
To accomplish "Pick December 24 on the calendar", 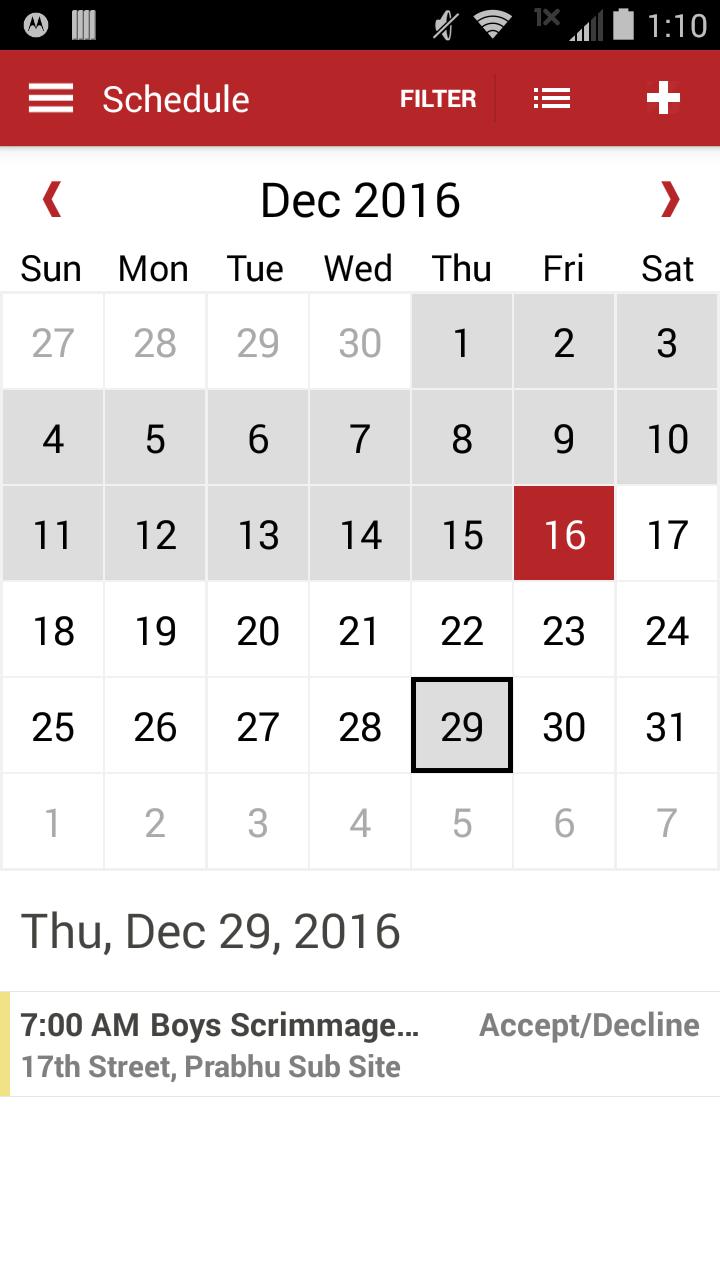I will pyautogui.click(x=667, y=630).
